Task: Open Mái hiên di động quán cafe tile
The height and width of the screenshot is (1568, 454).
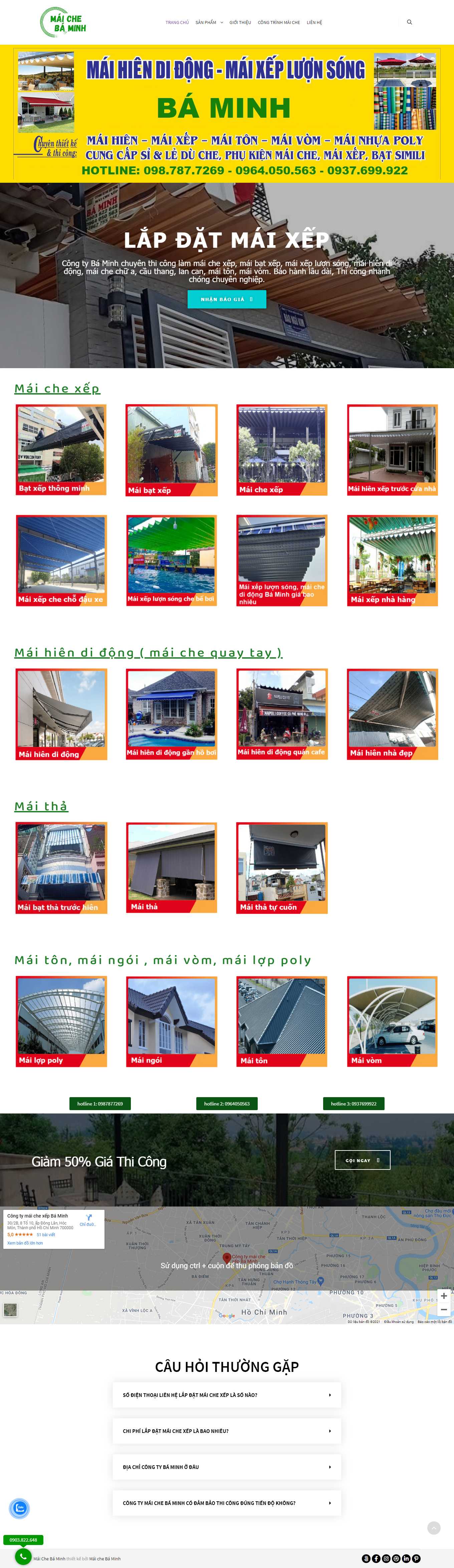Action: coord(282,714)
